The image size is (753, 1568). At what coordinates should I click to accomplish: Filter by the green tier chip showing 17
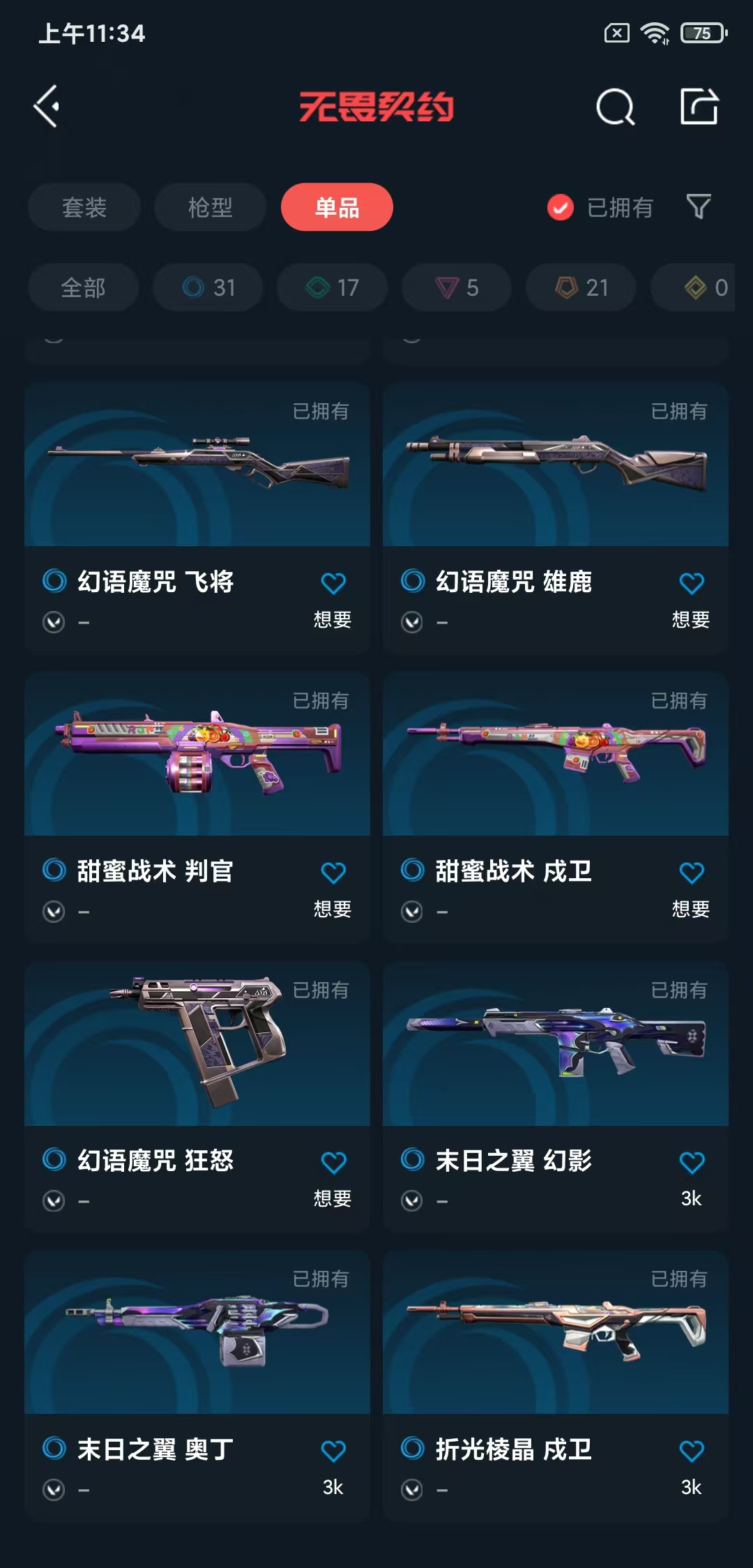(x=332, y=287)
